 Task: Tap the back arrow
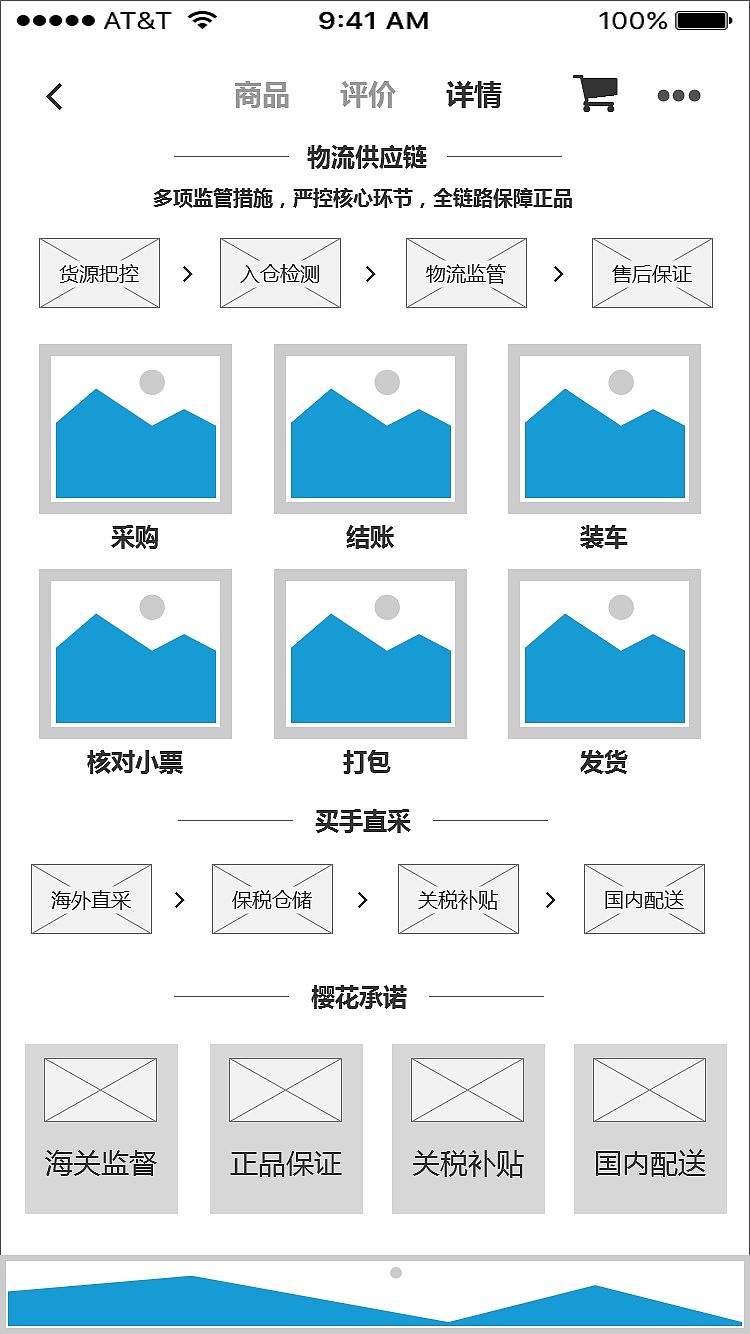point(52,95)
